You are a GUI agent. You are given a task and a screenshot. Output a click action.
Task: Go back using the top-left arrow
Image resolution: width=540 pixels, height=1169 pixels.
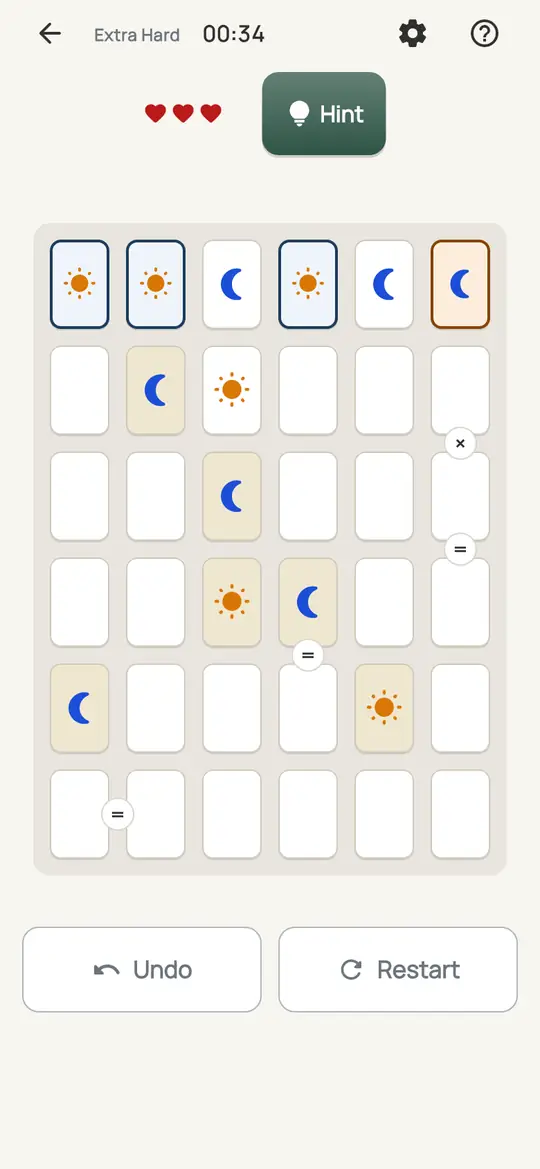[x=50, y=34]
